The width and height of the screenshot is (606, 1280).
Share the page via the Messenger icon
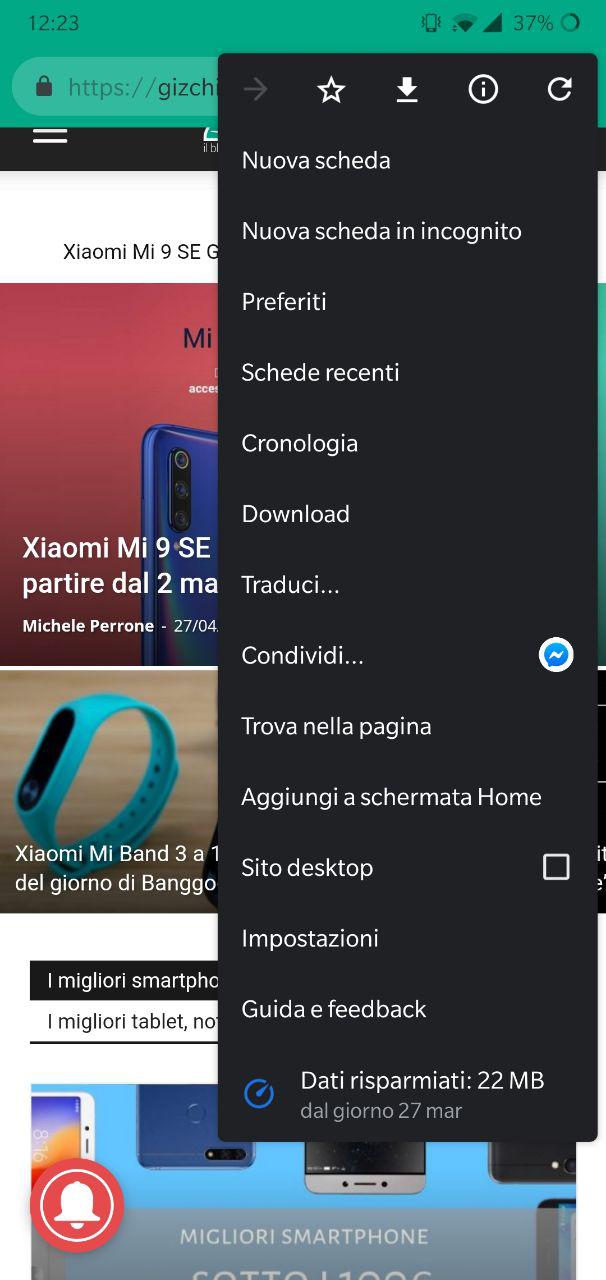556,656
